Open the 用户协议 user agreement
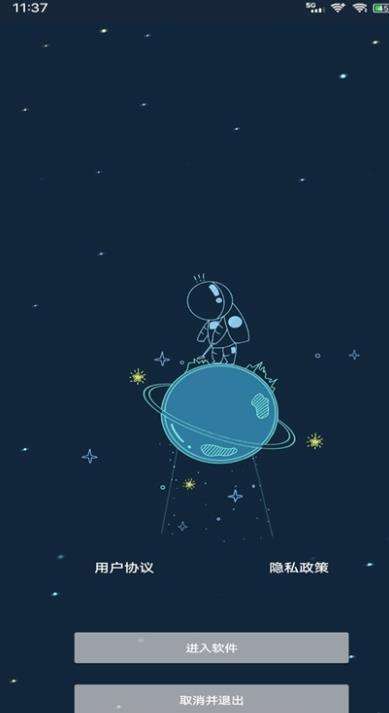The width and height of the screenshot is (389, 713). click(x=124, y=567)
